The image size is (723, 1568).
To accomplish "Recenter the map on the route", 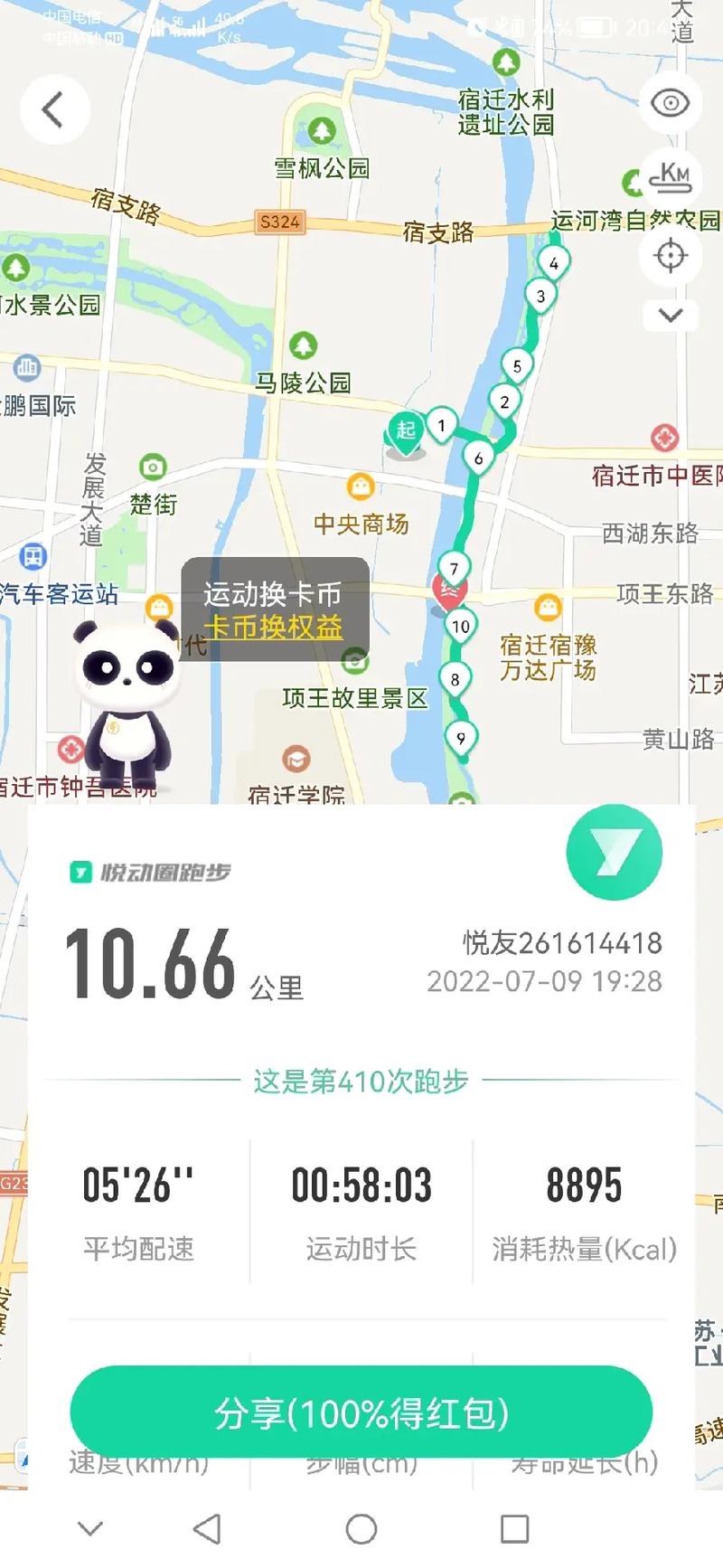I will pyautogui.click(x=671, y=256).
